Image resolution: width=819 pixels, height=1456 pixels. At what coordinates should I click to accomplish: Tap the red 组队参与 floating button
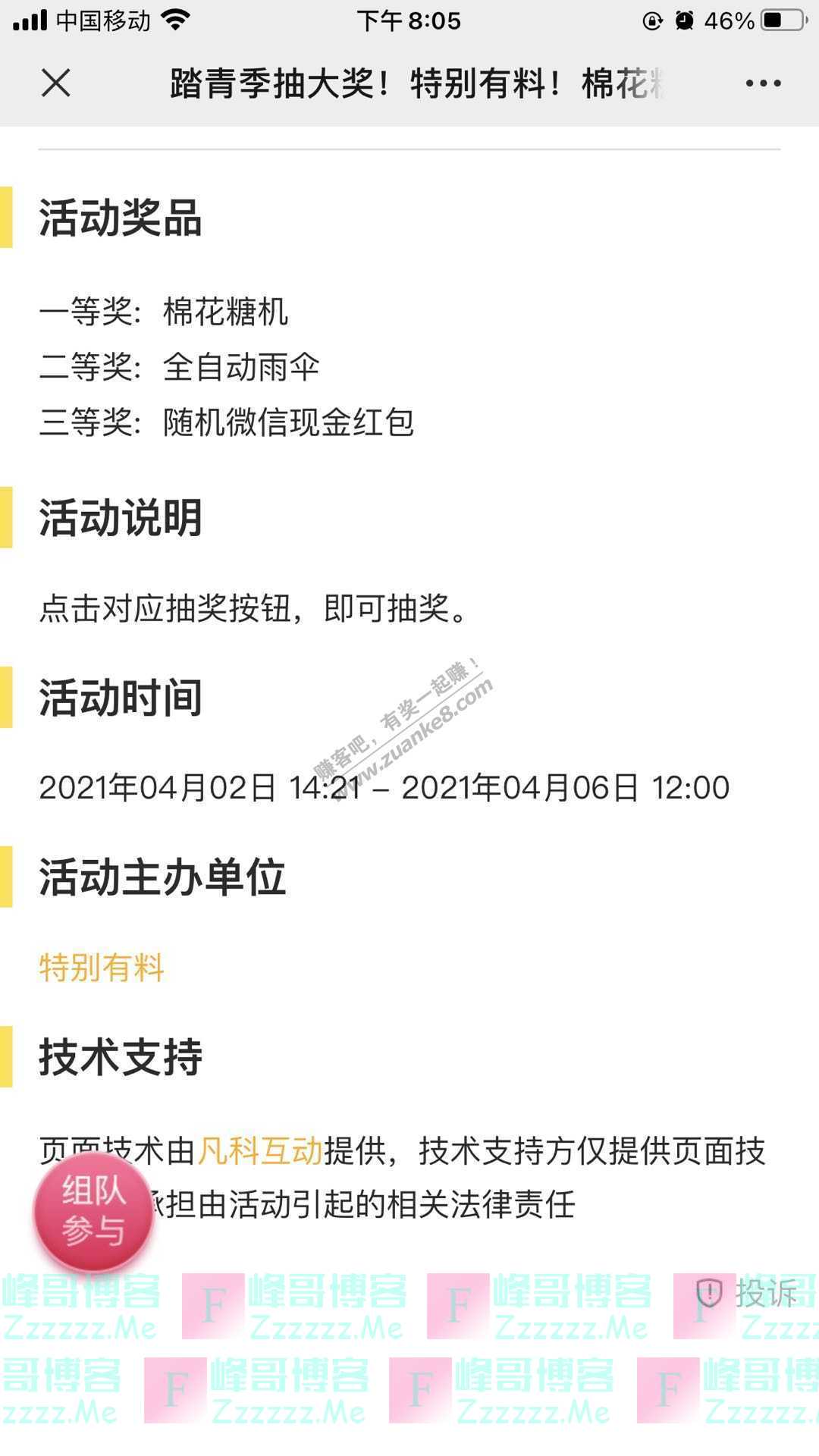[x=93, y=1210]
